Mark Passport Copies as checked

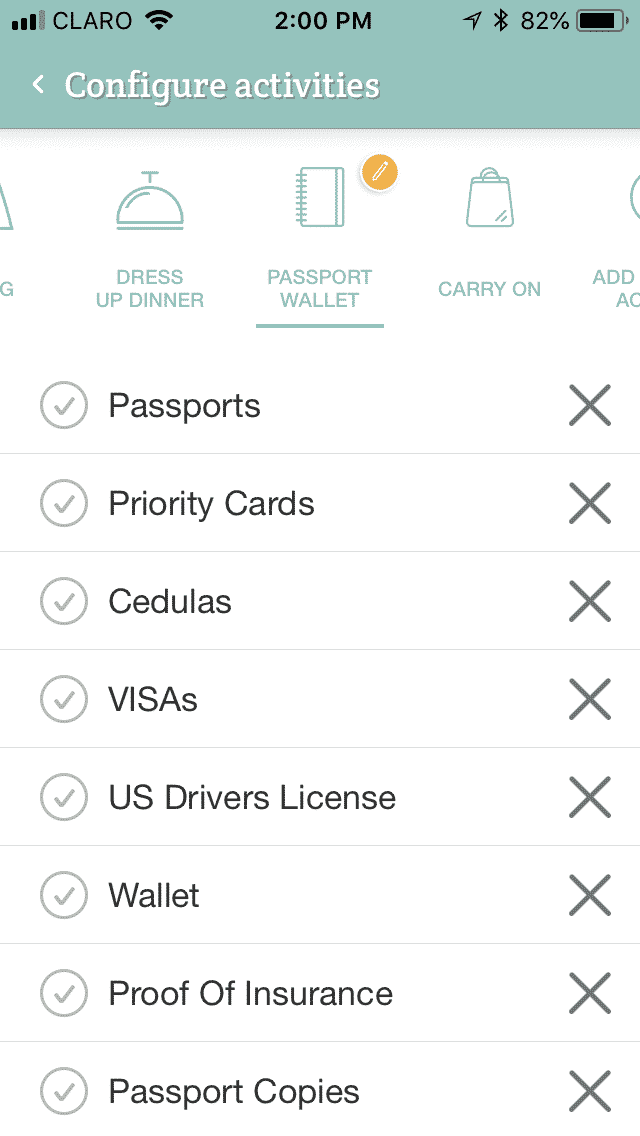click(64, 1091)
